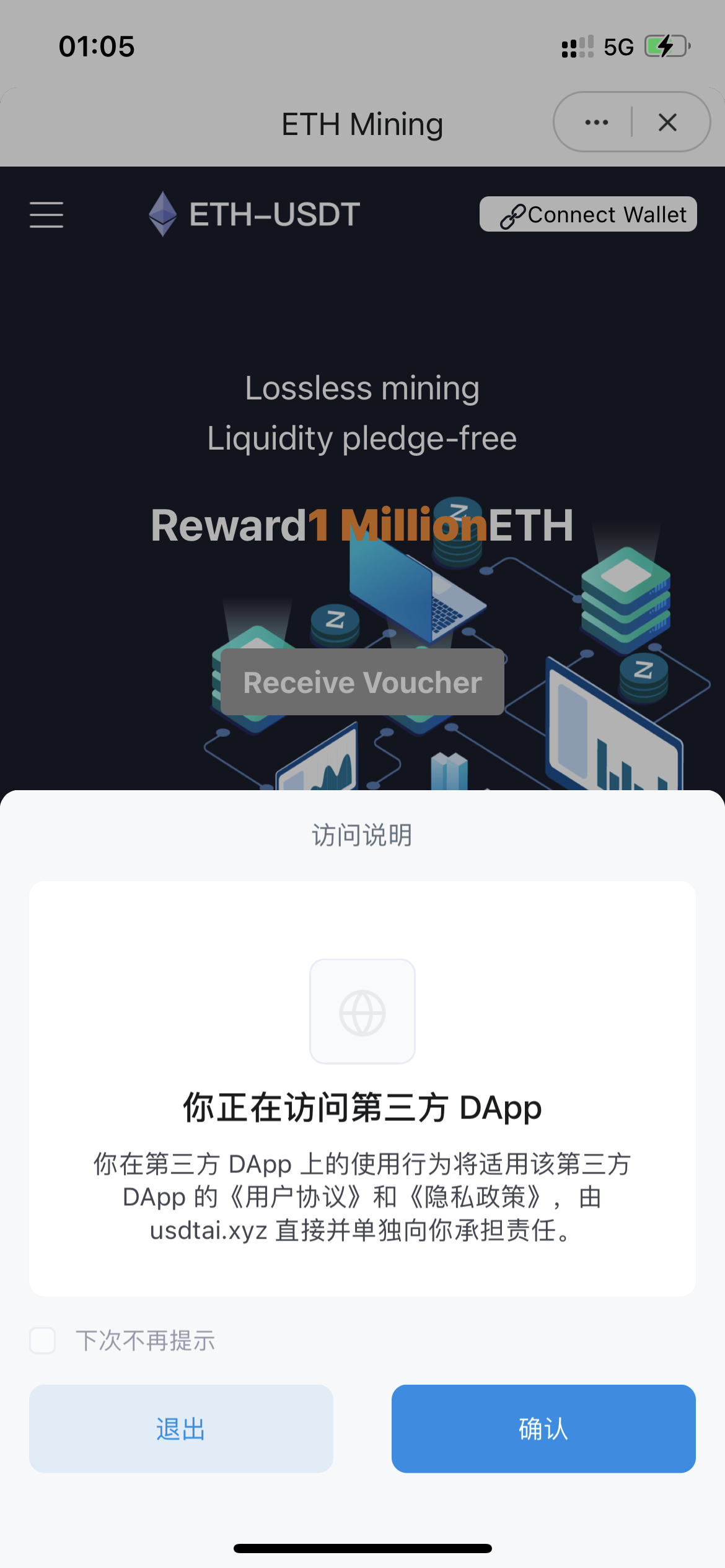Viewport: 725px width, 1568px height.
Task: Click the chain link icon on Connect Wallet
Action: click(x=513, y=214)
